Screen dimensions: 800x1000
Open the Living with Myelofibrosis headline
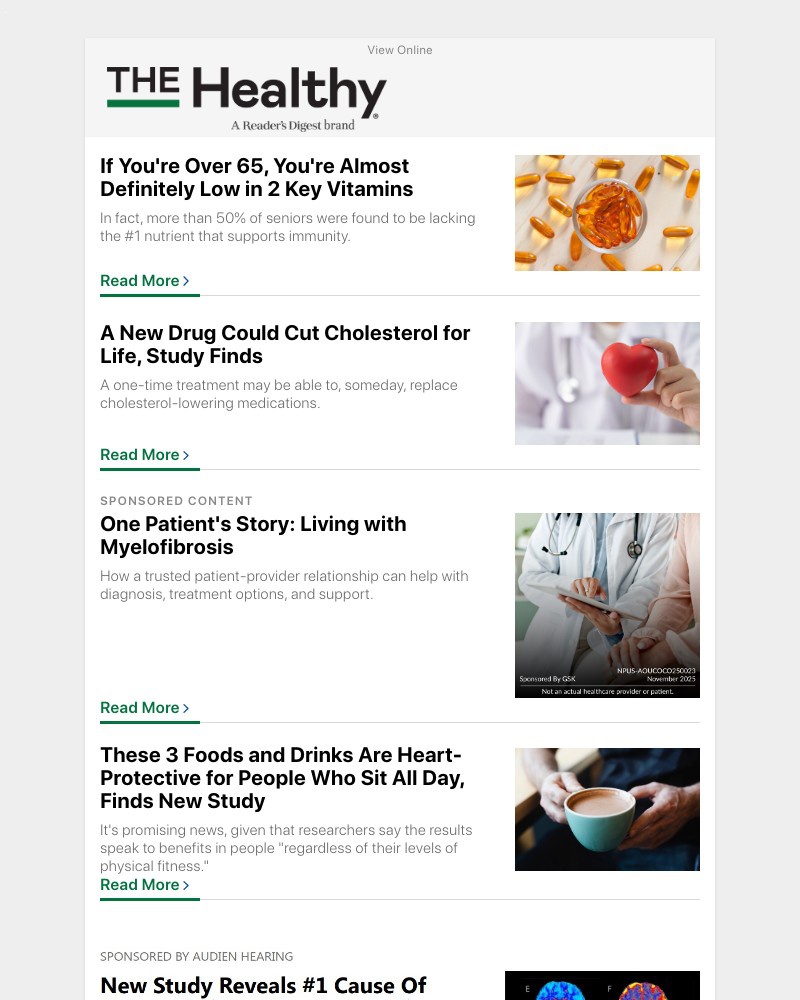(252, 535)
